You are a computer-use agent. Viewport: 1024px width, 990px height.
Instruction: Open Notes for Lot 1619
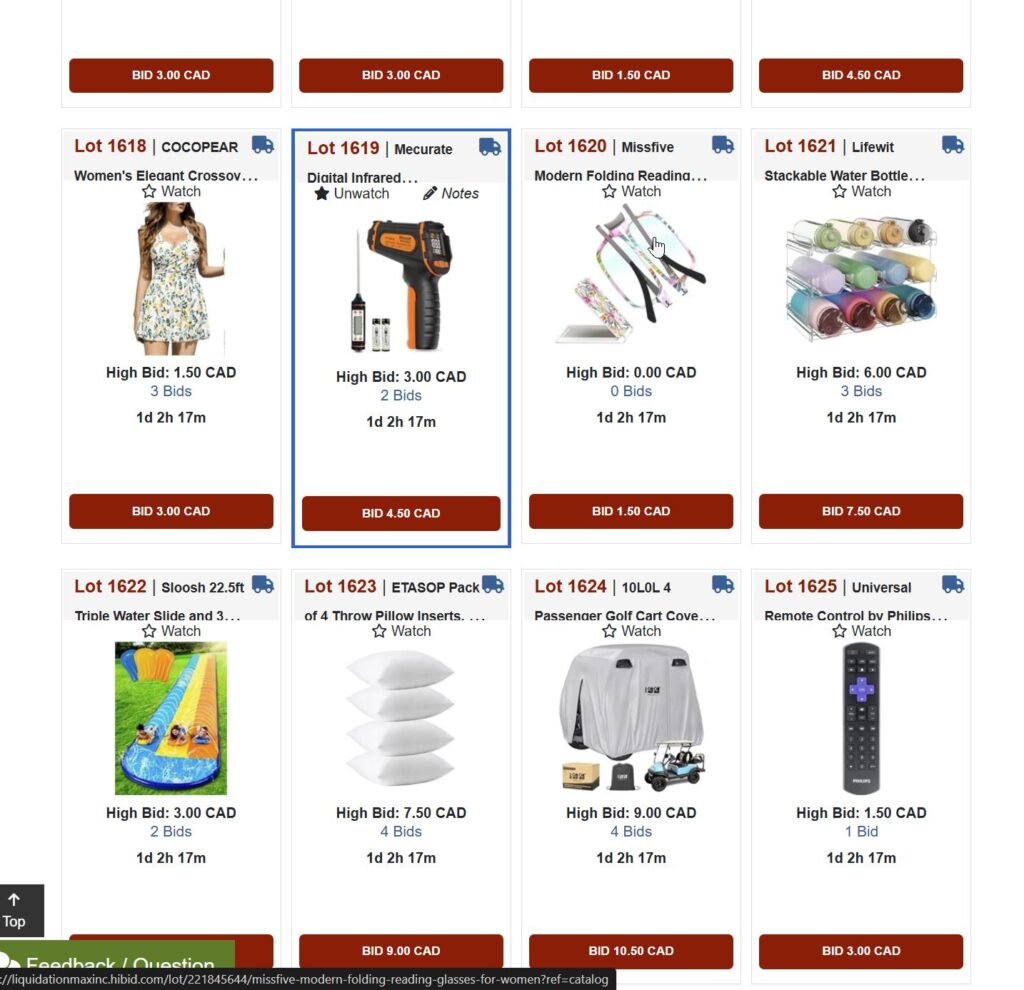(451, 193)
